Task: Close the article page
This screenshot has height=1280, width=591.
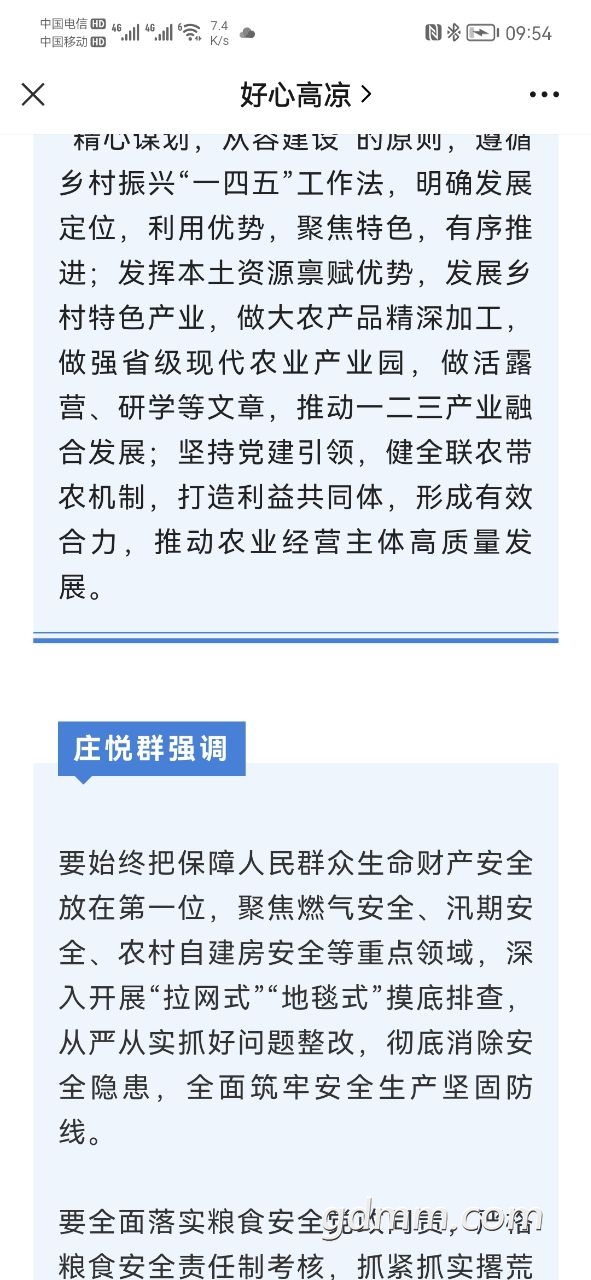Action: 33,95
